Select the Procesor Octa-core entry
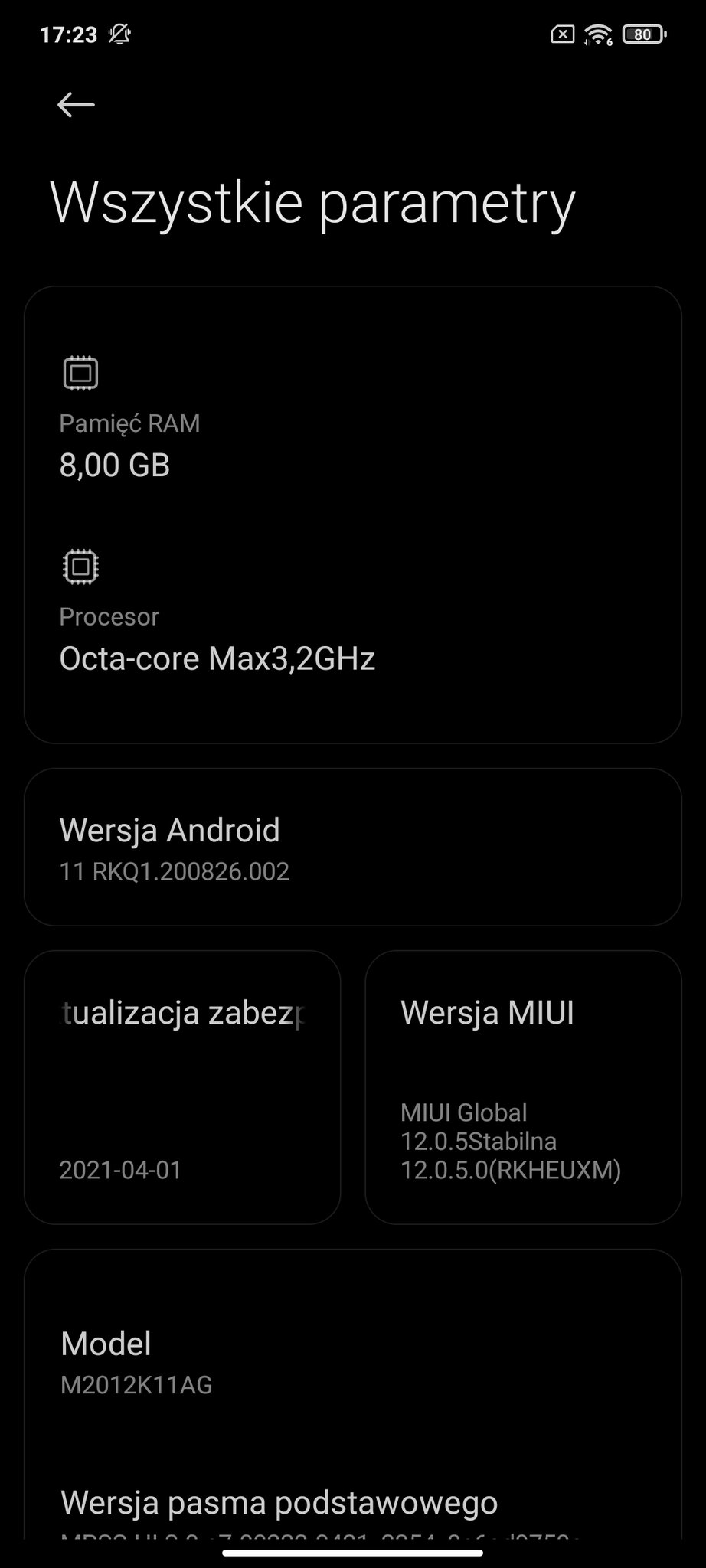Screen dimensions: 706x1568 tap(353, 612)
